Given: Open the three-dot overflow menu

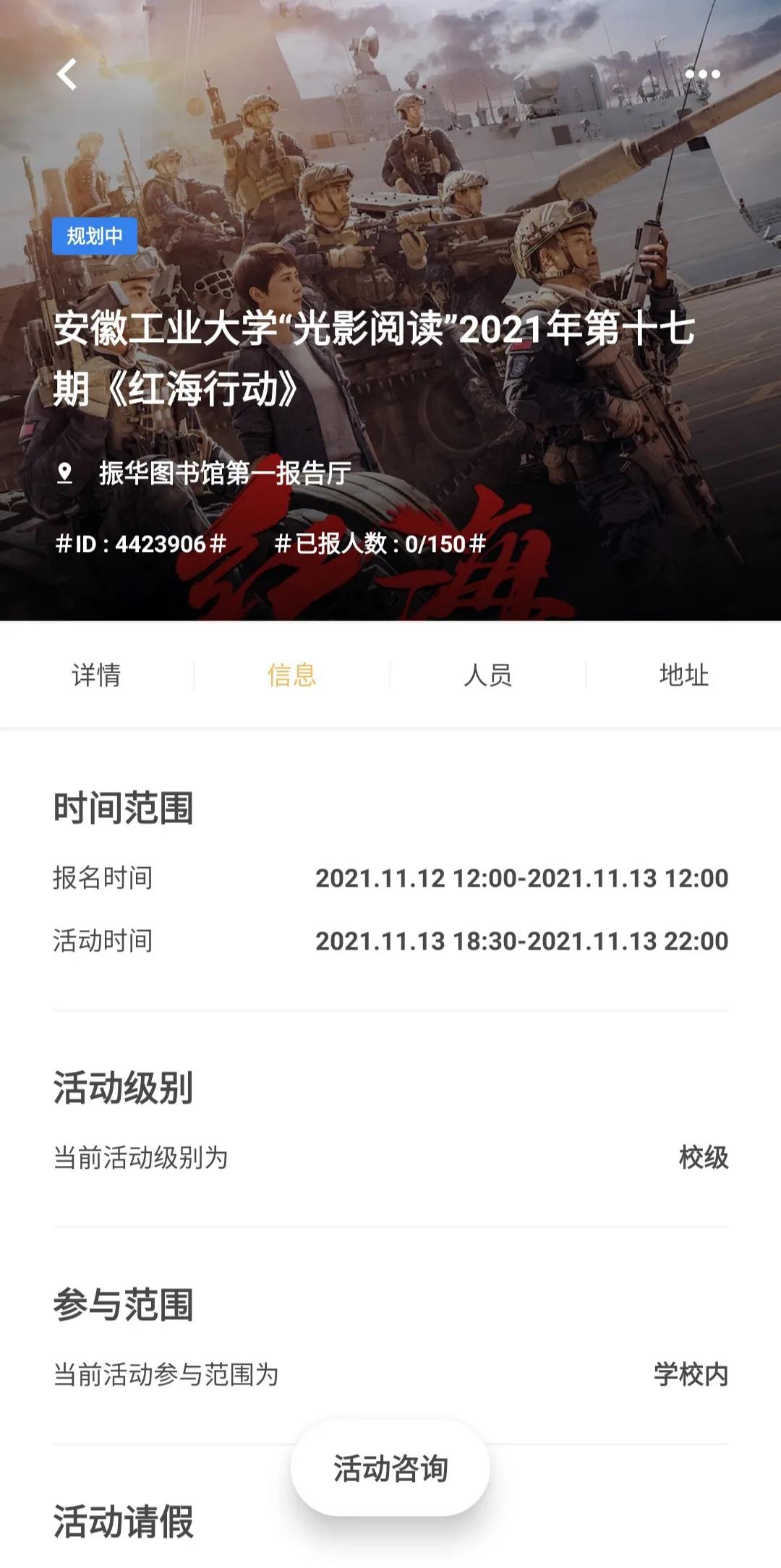Looking at the screenshot, I should pyautogui.click(x=702, y=74).
